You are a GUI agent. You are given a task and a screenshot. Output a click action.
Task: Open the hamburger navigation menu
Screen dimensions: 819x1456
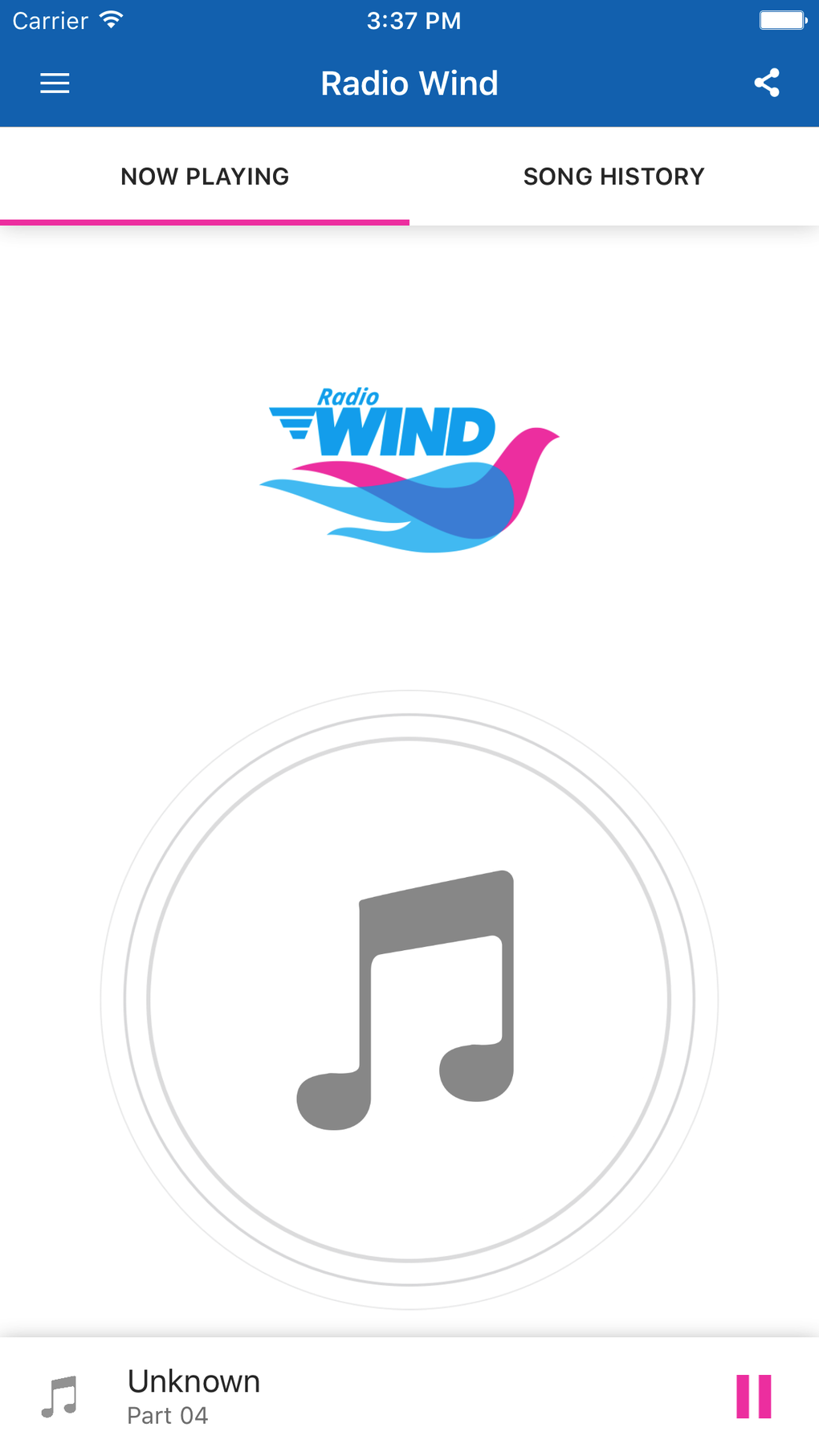[x=55, y=84]
